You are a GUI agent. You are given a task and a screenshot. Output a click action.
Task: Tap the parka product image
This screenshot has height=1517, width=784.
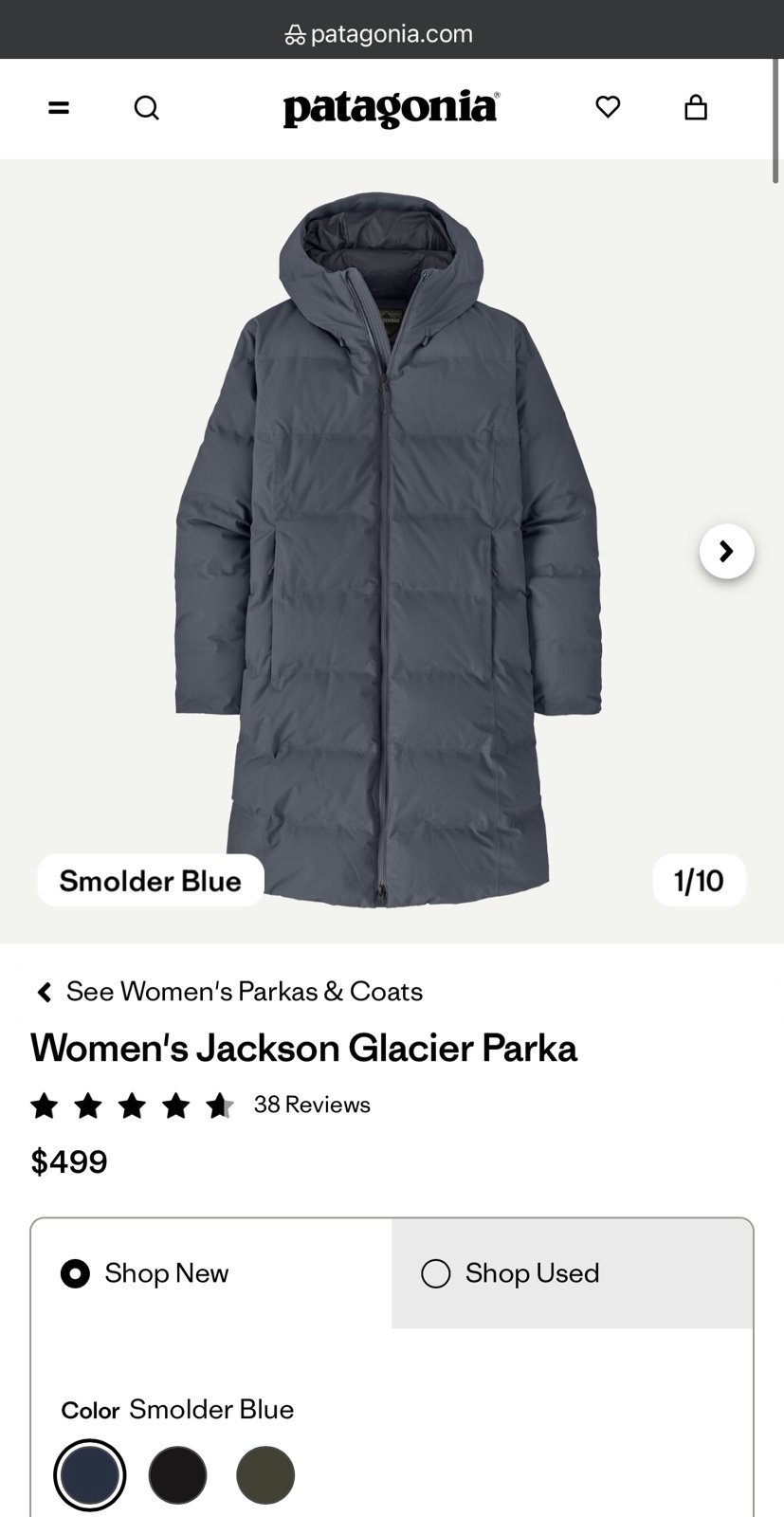coord(389,550)
